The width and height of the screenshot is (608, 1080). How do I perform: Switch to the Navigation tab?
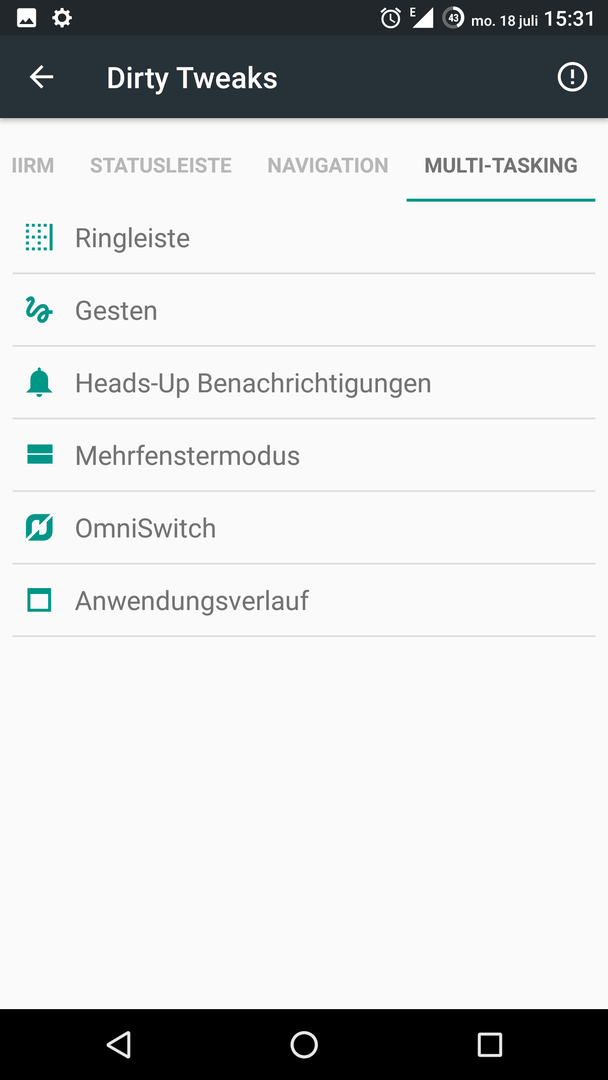click(328, 165)
